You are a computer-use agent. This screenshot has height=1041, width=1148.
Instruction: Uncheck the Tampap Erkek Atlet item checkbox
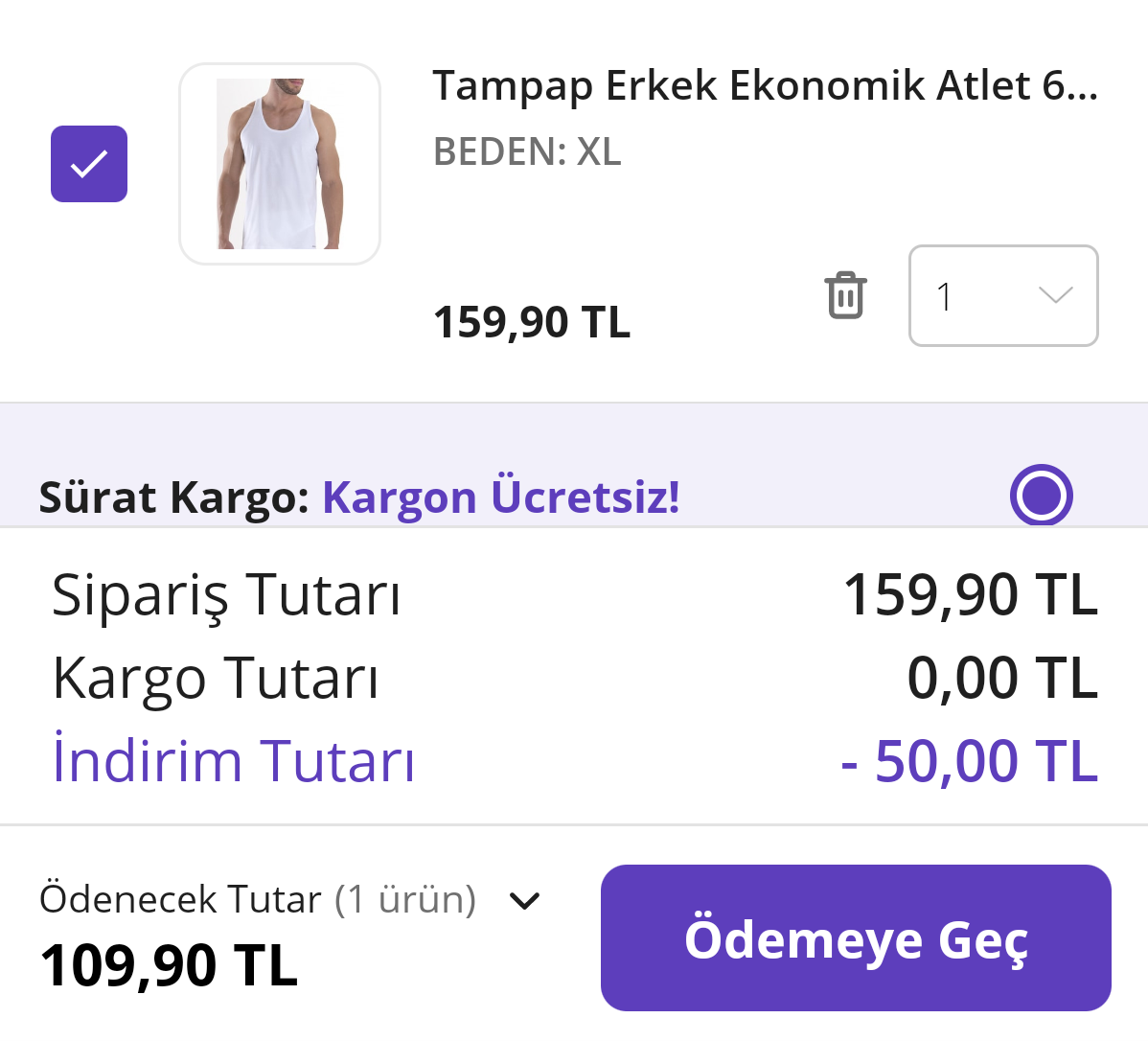[x=88, y=163]
